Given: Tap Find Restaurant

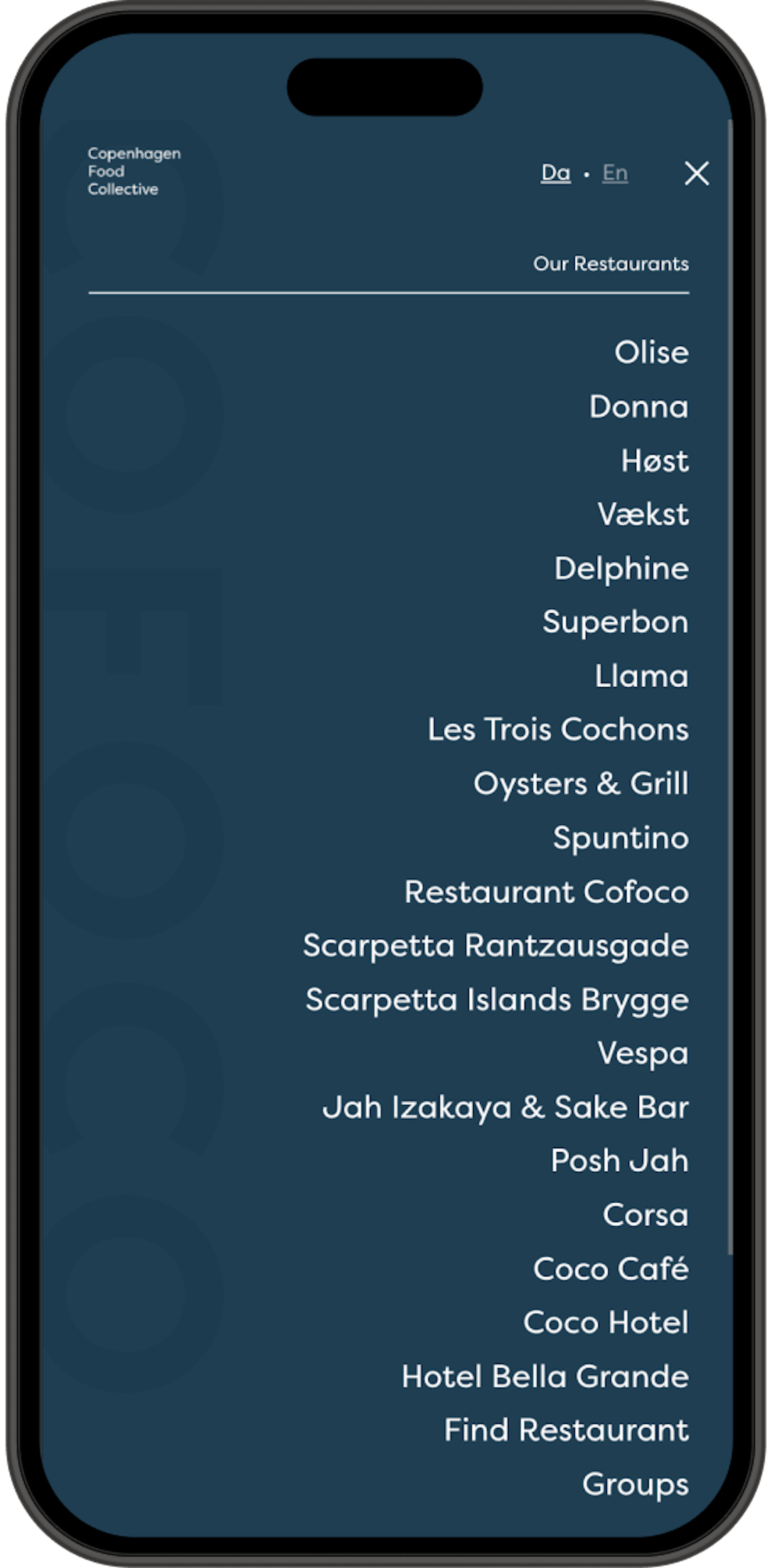Looking at the screenshot, I should pyautogui.click(x=566, y=1430).
